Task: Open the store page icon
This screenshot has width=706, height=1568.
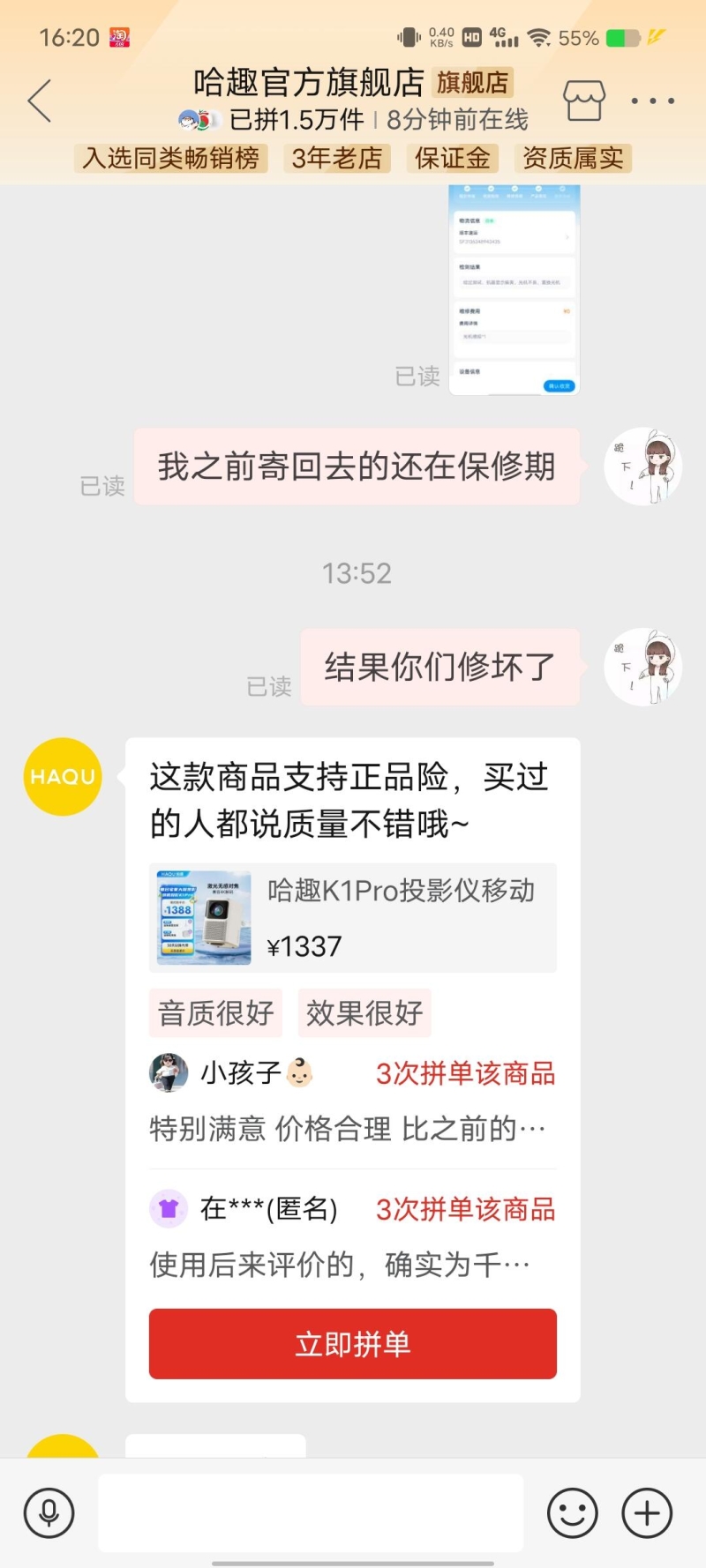Action: point(584,101)
